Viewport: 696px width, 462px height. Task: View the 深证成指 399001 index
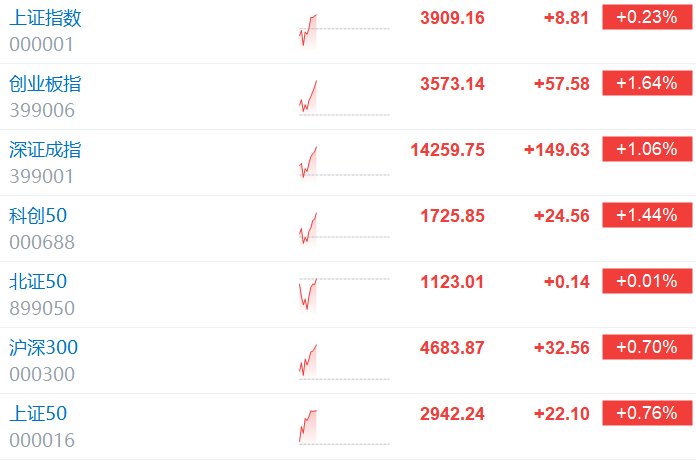[x=348, y=163]
